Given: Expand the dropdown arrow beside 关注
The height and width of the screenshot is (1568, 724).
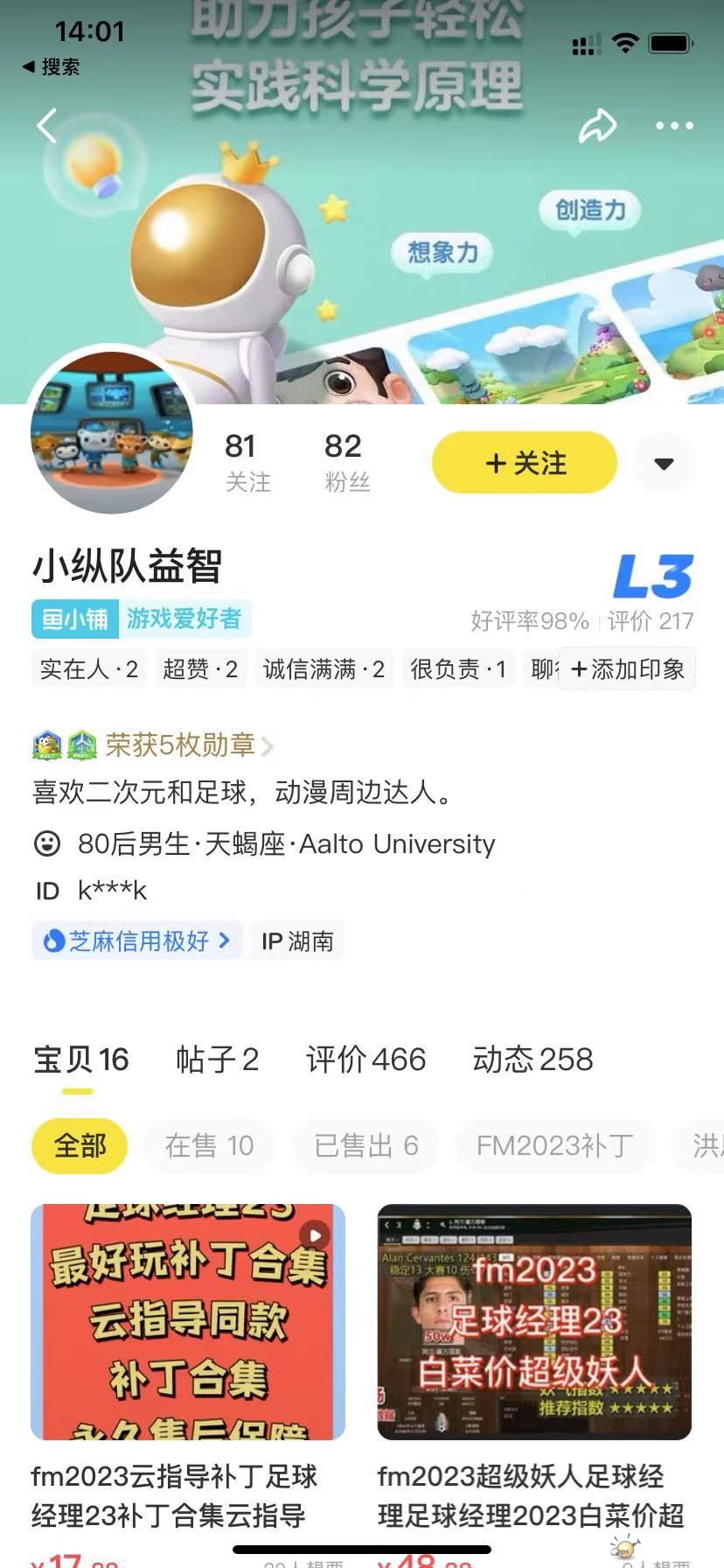Looking at the screenshot, I should tap(665, 463).
